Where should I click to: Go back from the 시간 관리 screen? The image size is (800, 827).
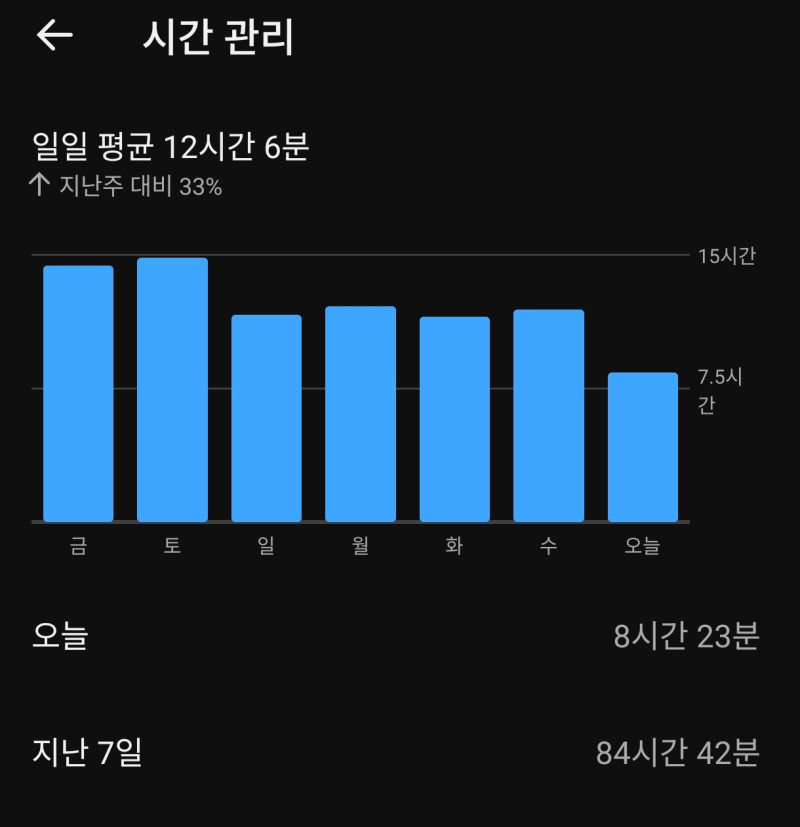54,35
